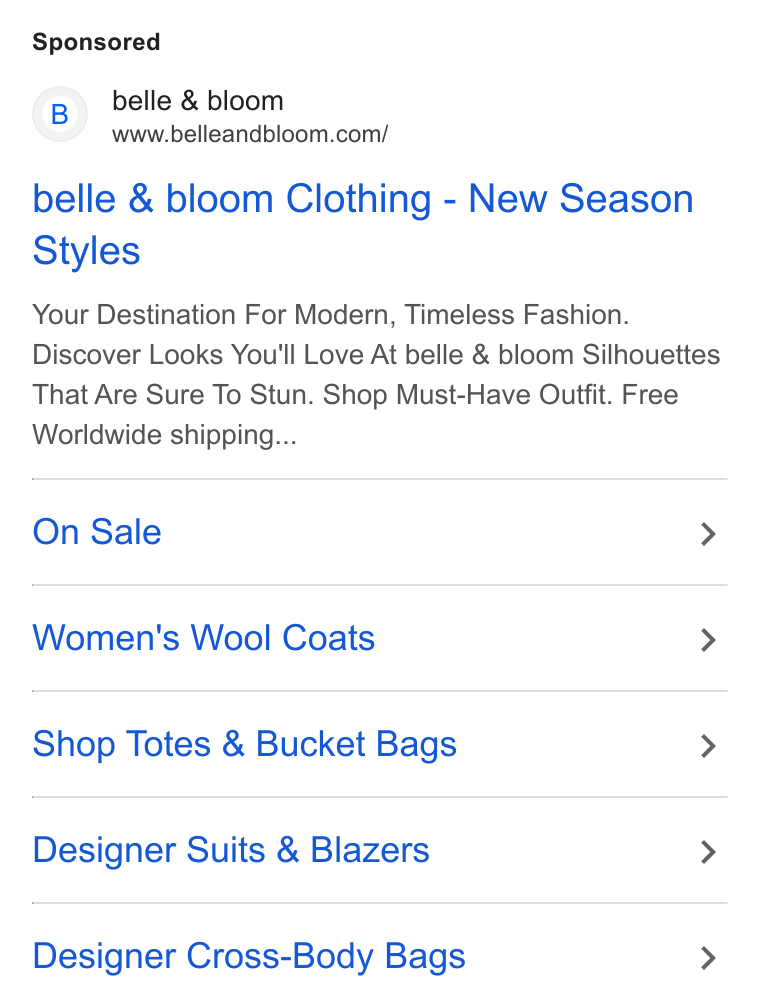Open the Women's Wool Coats sitelink
This screenshot has height=1008, width=760.
point(379,638)
